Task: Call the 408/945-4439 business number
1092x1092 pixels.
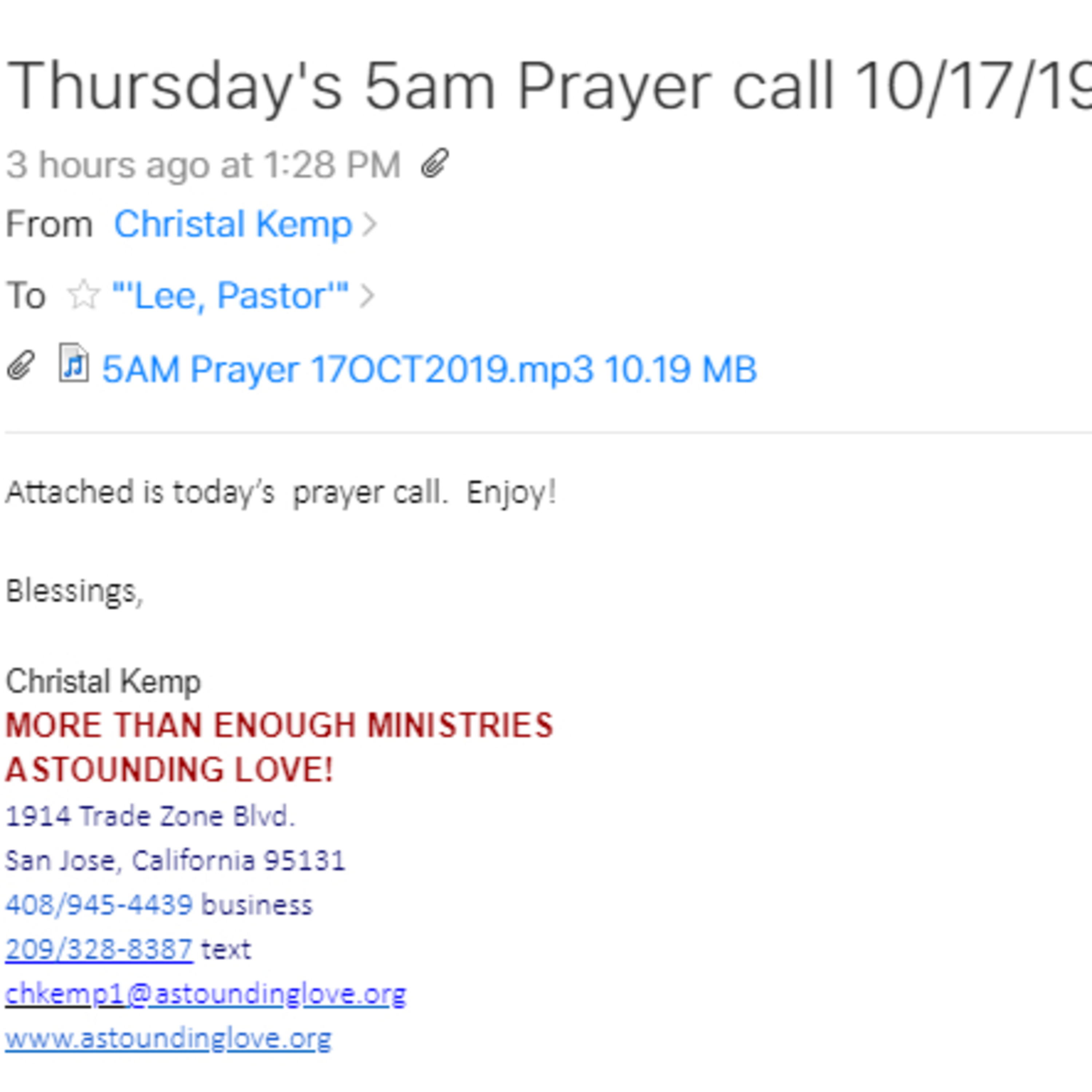Action: [99, 905]
